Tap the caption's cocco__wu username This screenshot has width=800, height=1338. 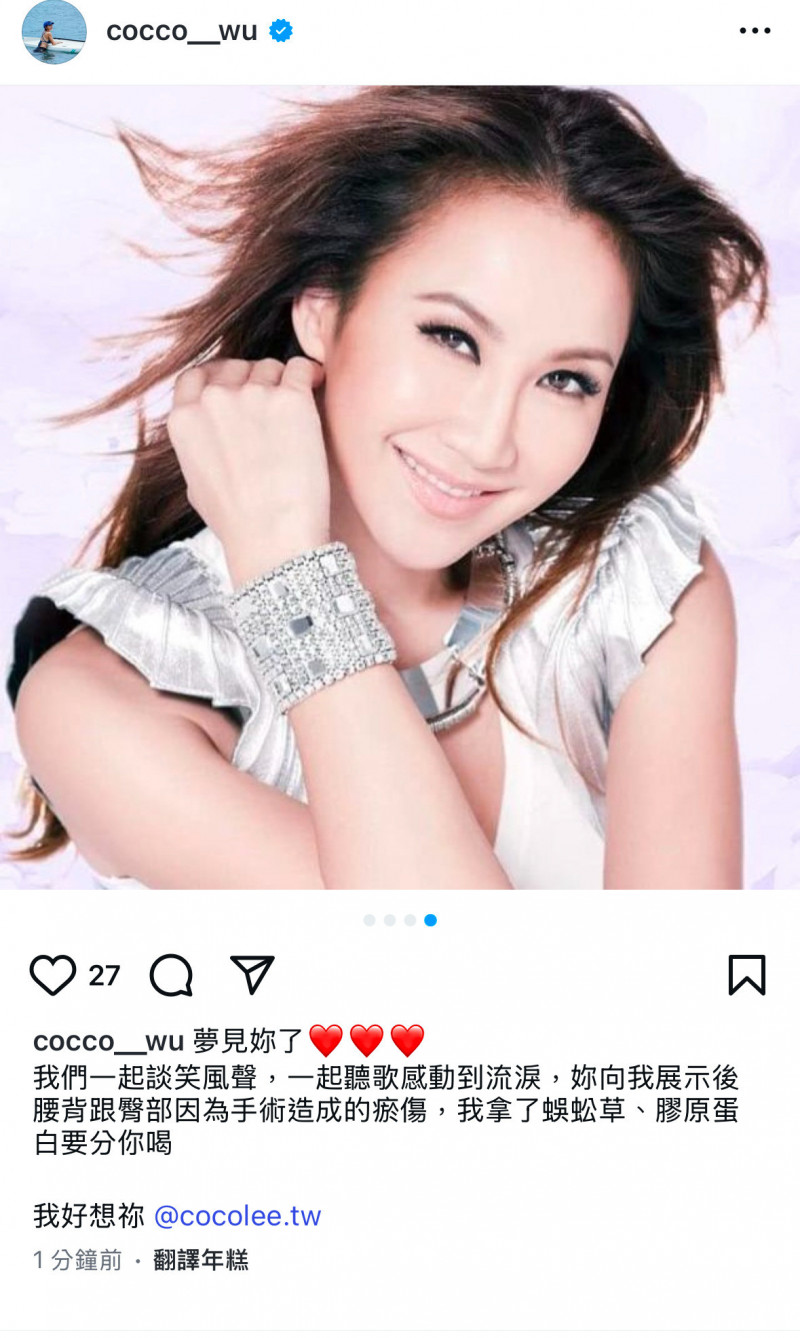[108, 1041]
